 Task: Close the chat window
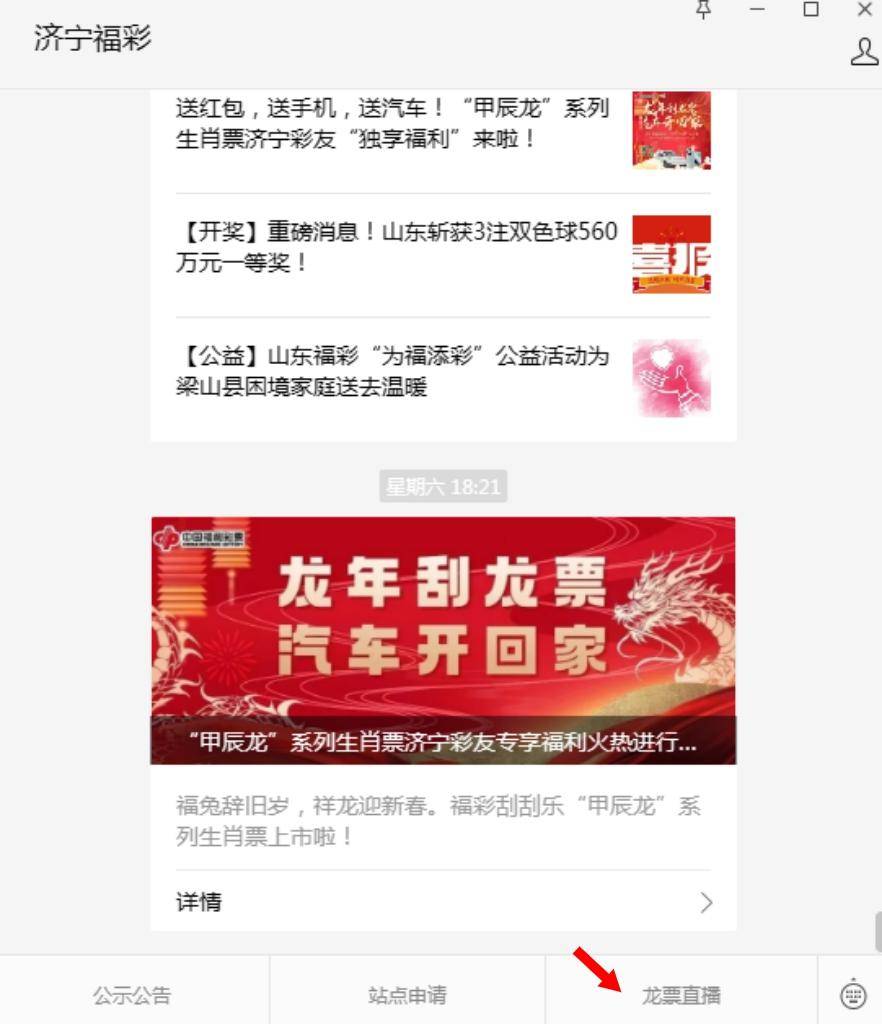[x=865, y=9]
